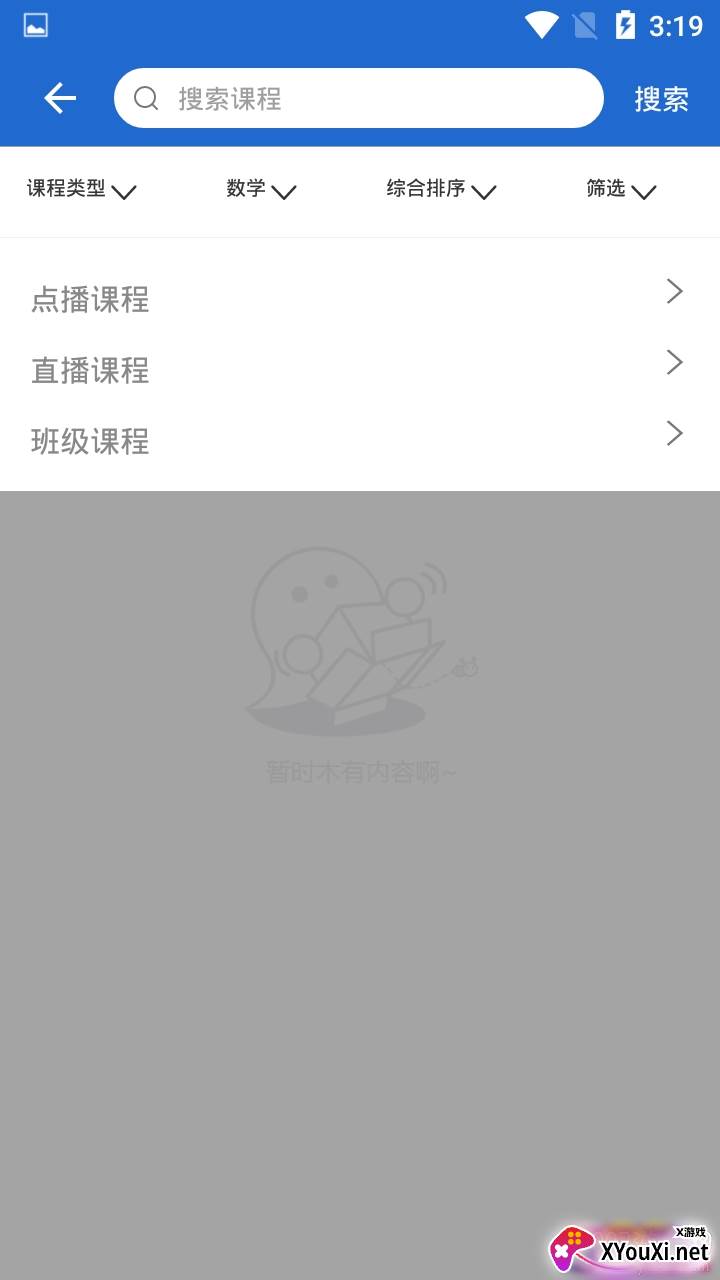Tap the 搜索 button

click(661, 99)
